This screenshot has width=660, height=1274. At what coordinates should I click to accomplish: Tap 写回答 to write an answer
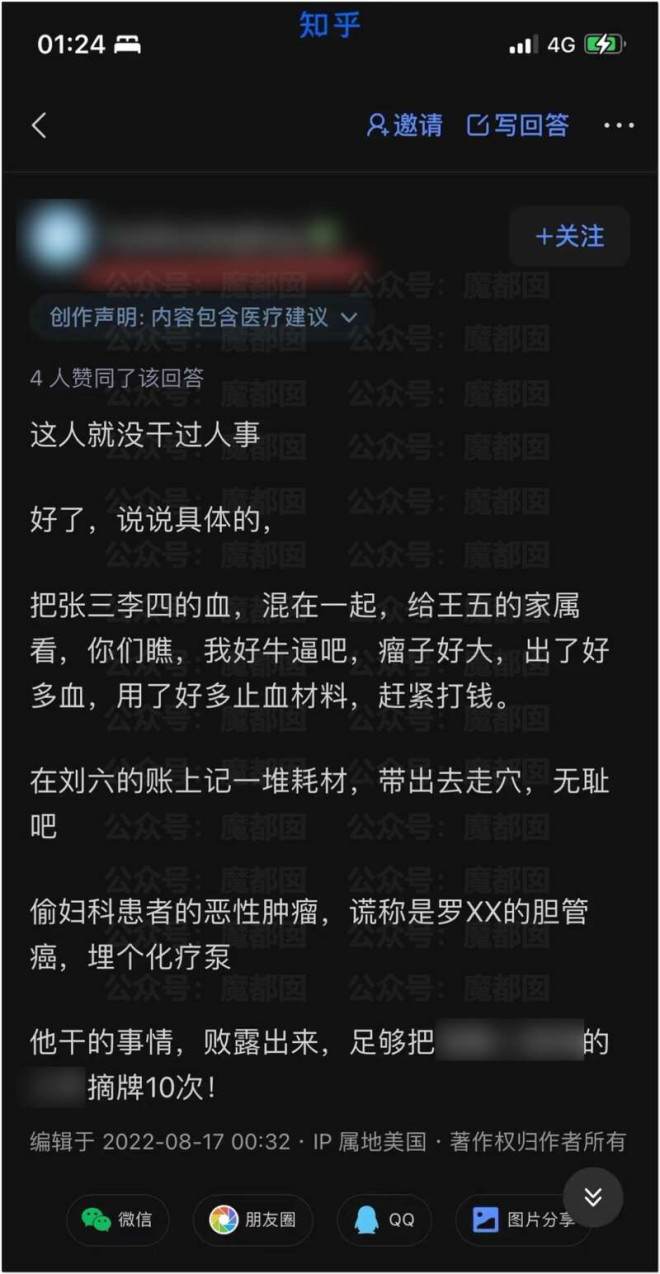coord(518,126)
